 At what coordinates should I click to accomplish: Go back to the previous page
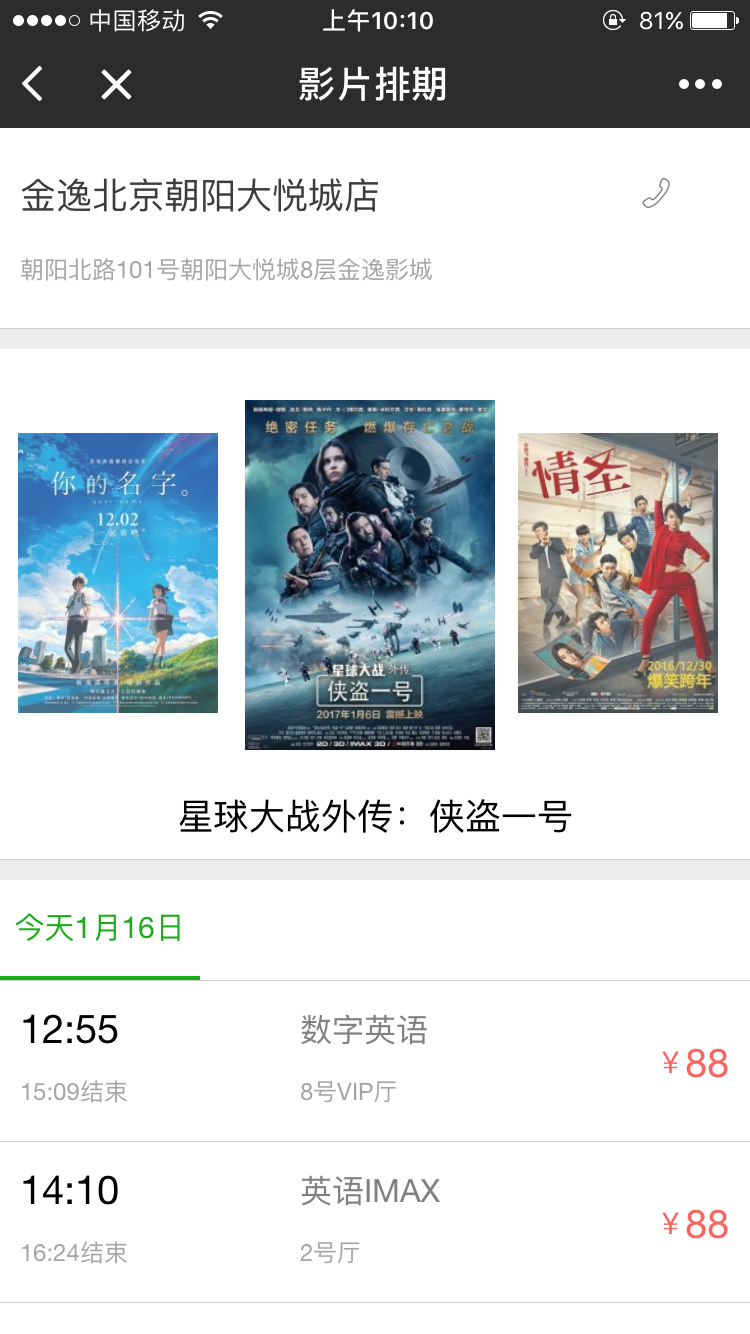pyautogui.click(x=33, y=85)
